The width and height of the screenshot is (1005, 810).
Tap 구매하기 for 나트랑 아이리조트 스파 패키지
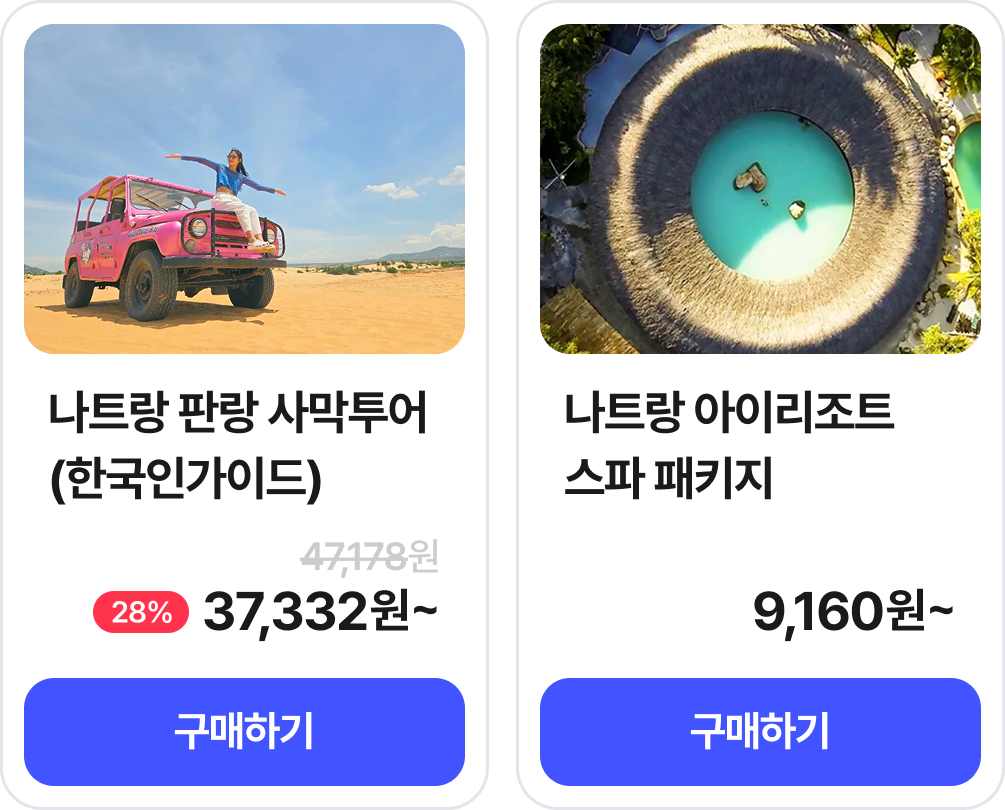760,732
